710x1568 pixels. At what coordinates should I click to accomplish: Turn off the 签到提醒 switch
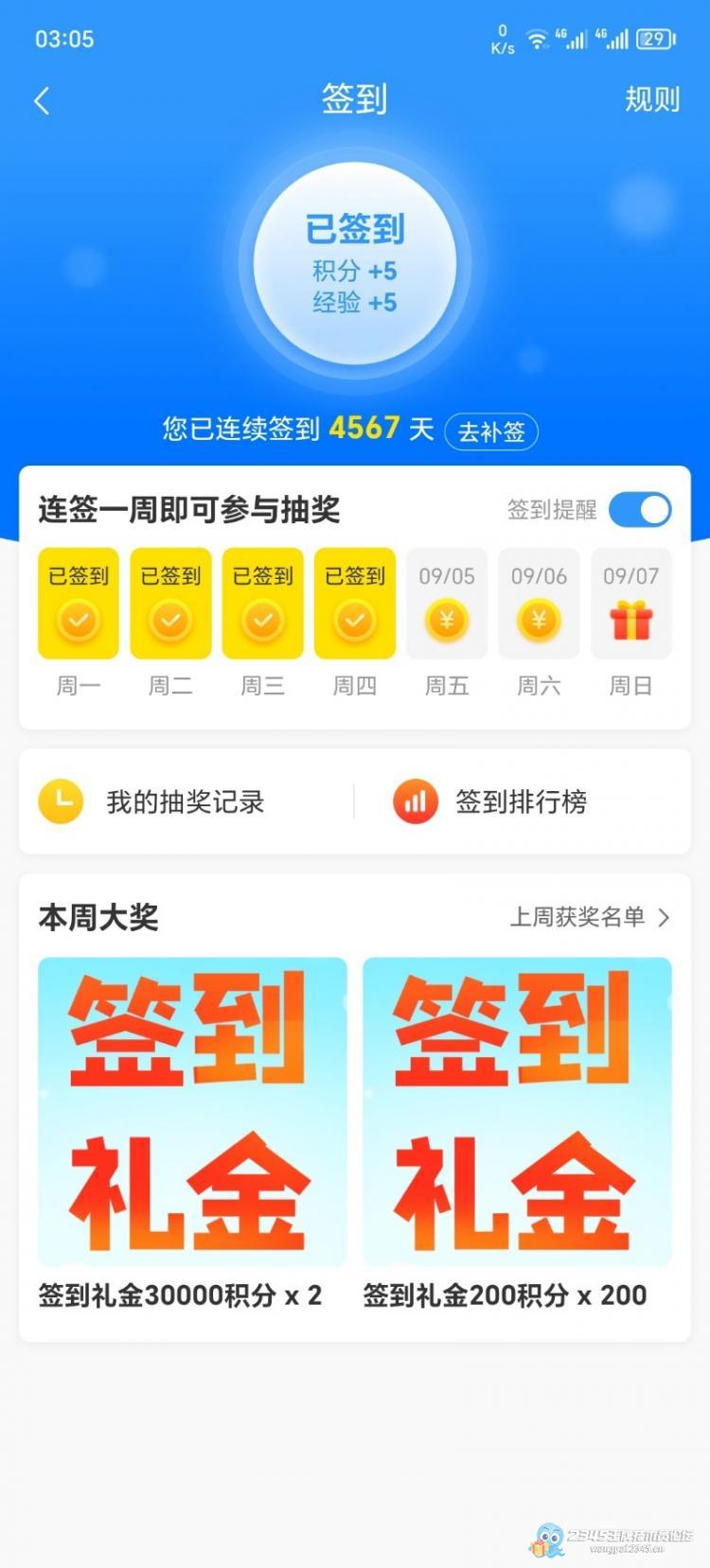[x=640, y=509]
